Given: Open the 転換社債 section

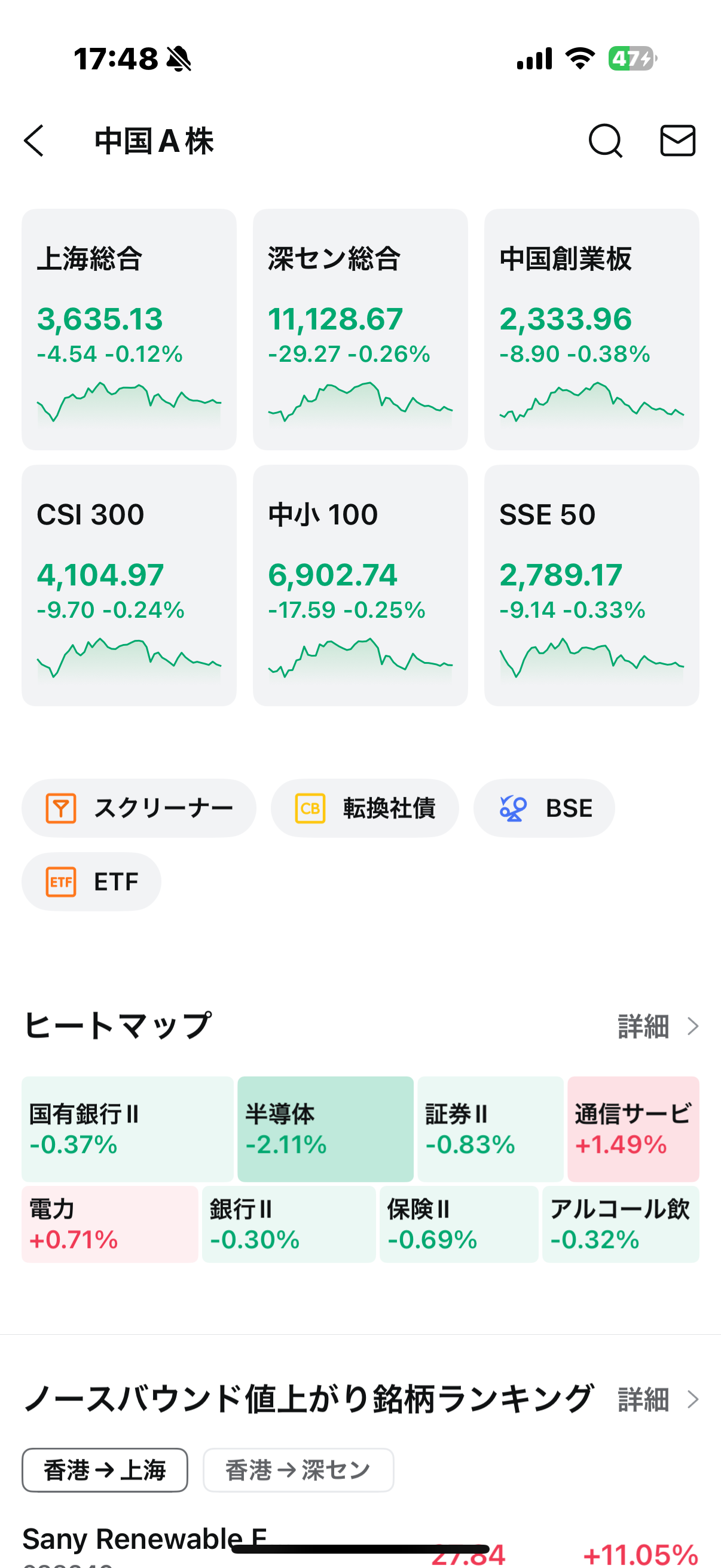Looking at the screenshot, I should click(x=365, y=808).
